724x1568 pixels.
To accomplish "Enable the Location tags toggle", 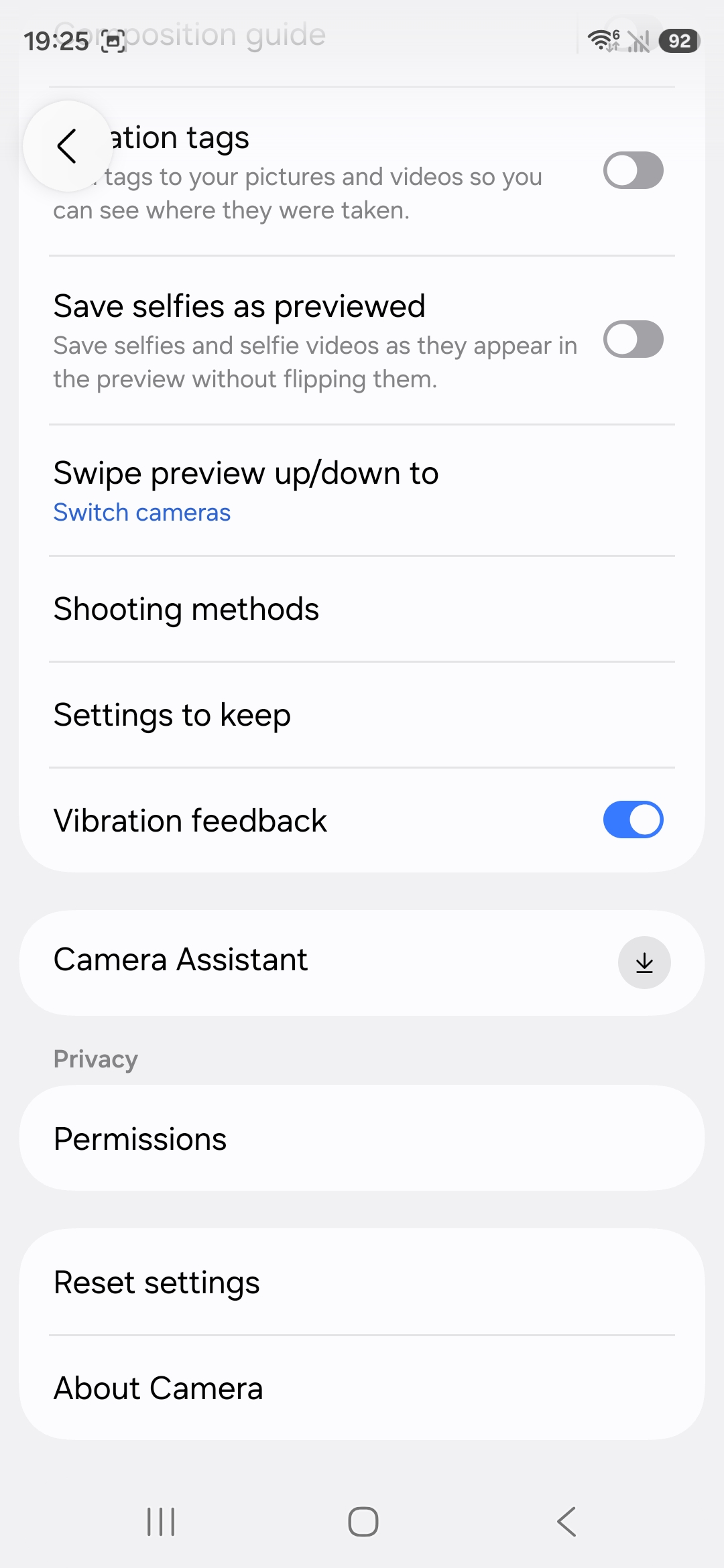I will 633,170.
